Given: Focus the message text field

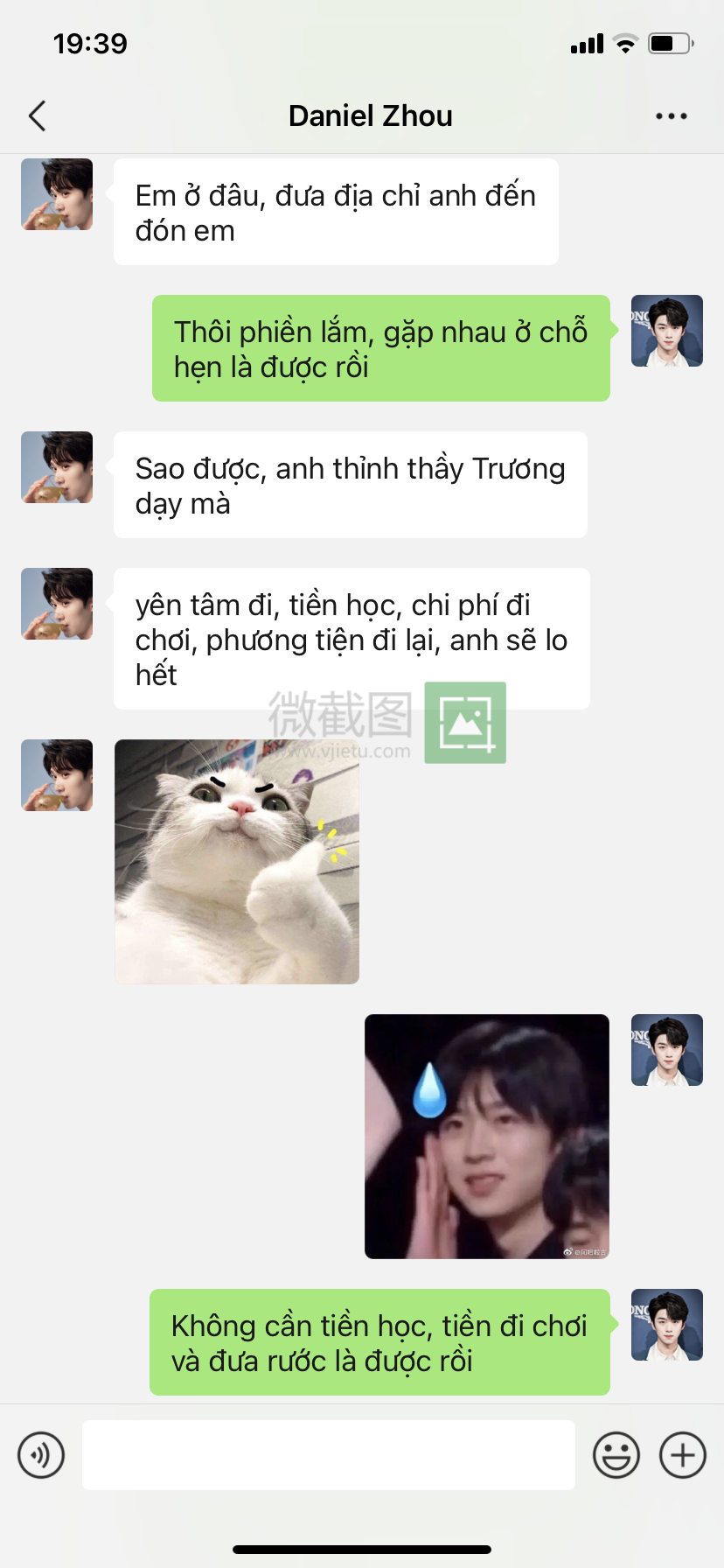Looking at the screenshot, I should [x=328, y=1455].
